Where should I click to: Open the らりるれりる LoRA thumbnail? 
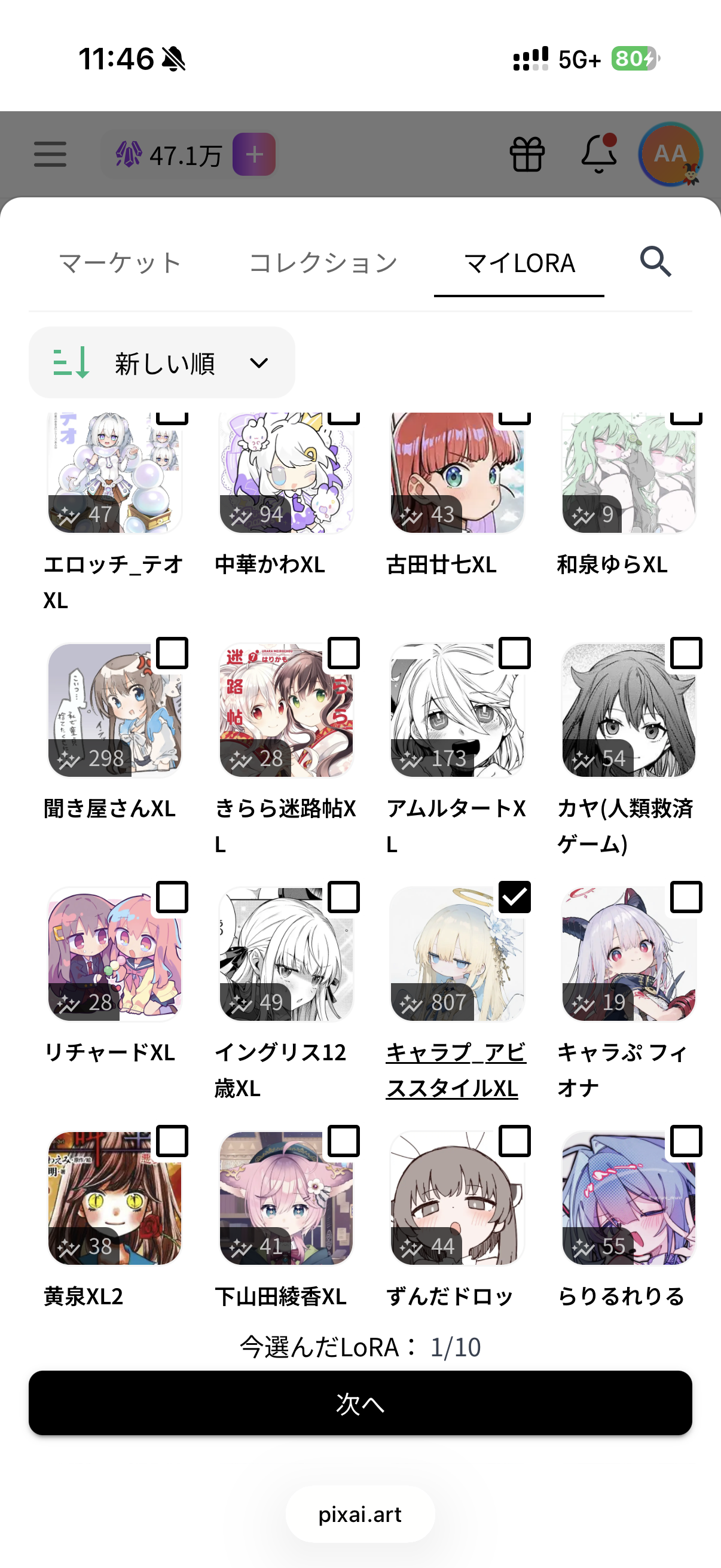pyautogui.click(x=629, y=1198)
